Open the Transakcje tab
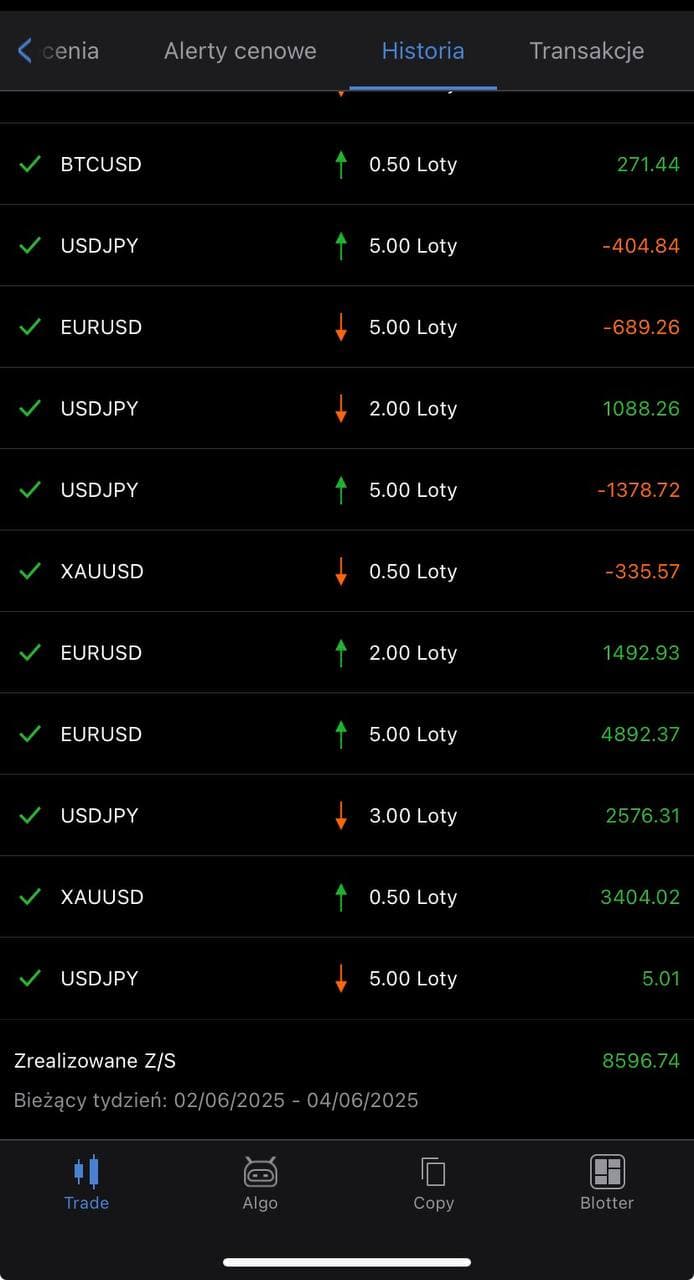This screenshot has width=694, height=1280. [586, 51]
